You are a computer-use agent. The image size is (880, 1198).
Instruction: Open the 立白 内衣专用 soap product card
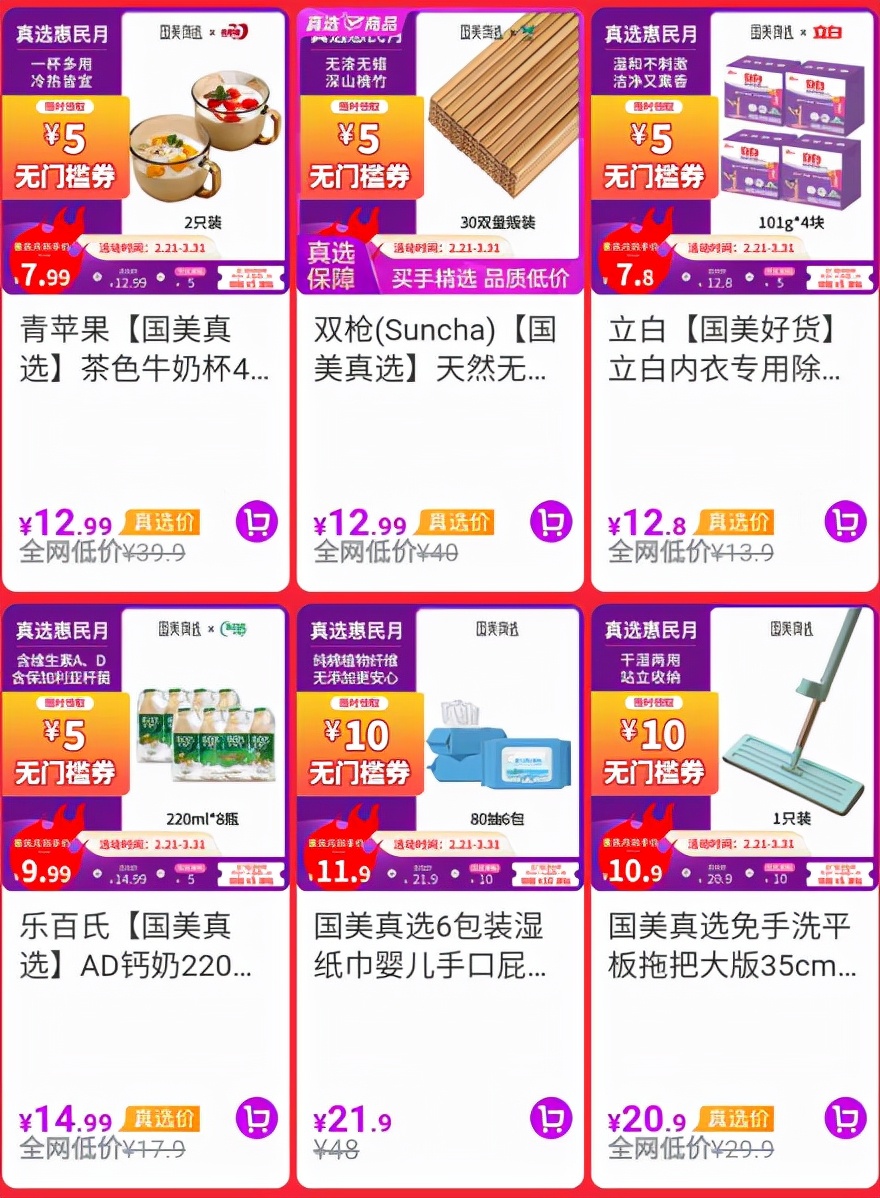pos(733,350)
